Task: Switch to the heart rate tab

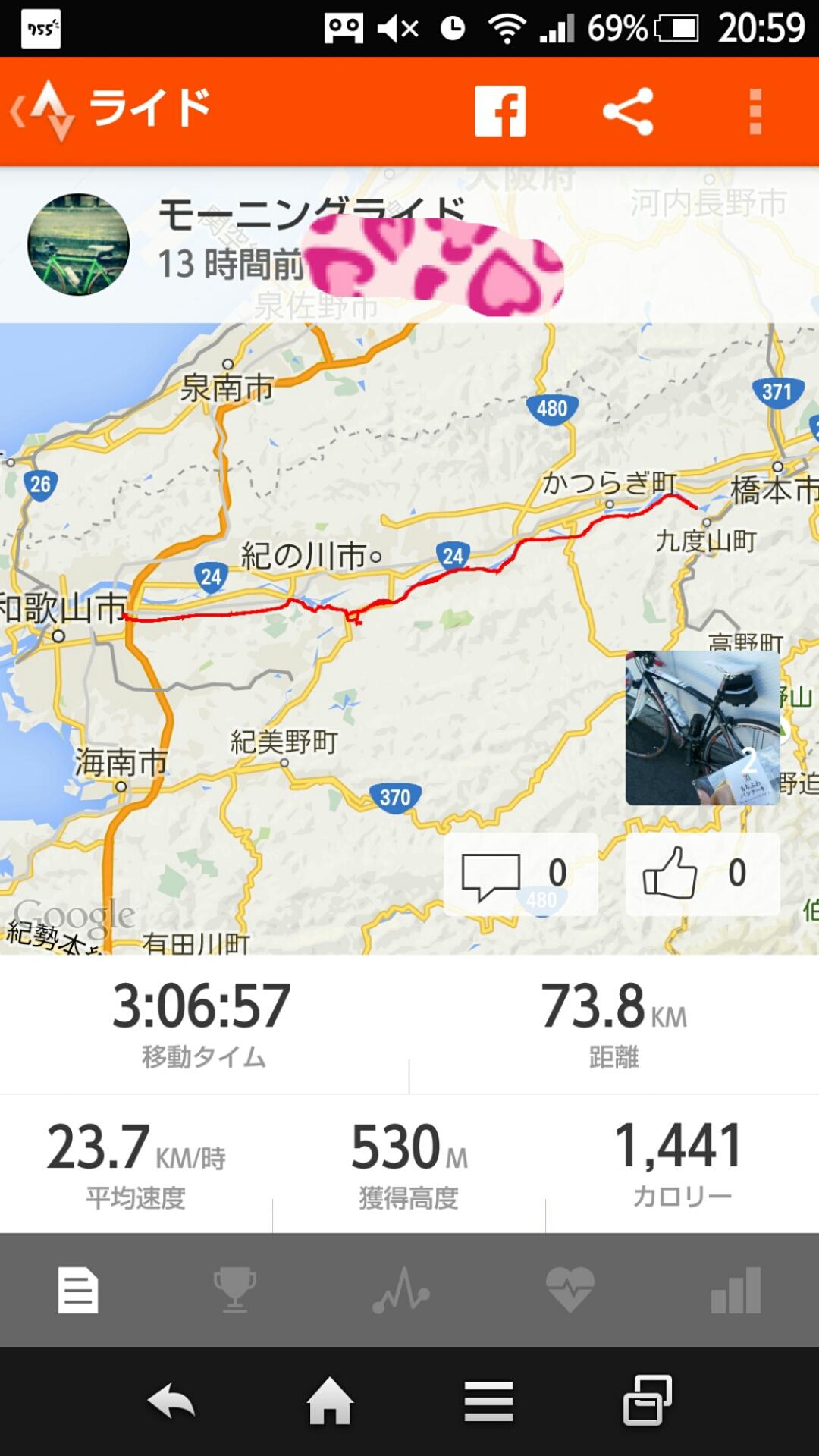Action: point(570,1290)
